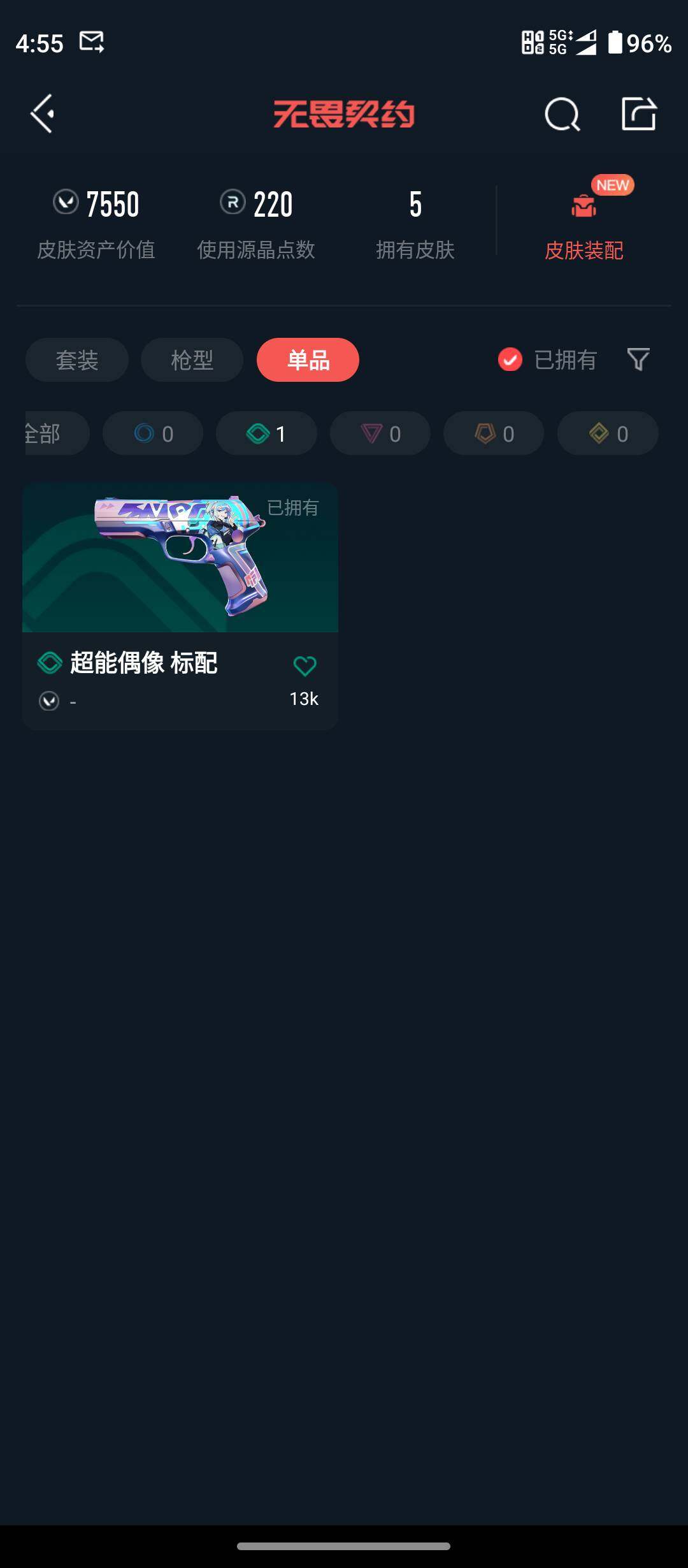
Task: Toggle the 已拥有 owned filter
Action: point(510,360)
